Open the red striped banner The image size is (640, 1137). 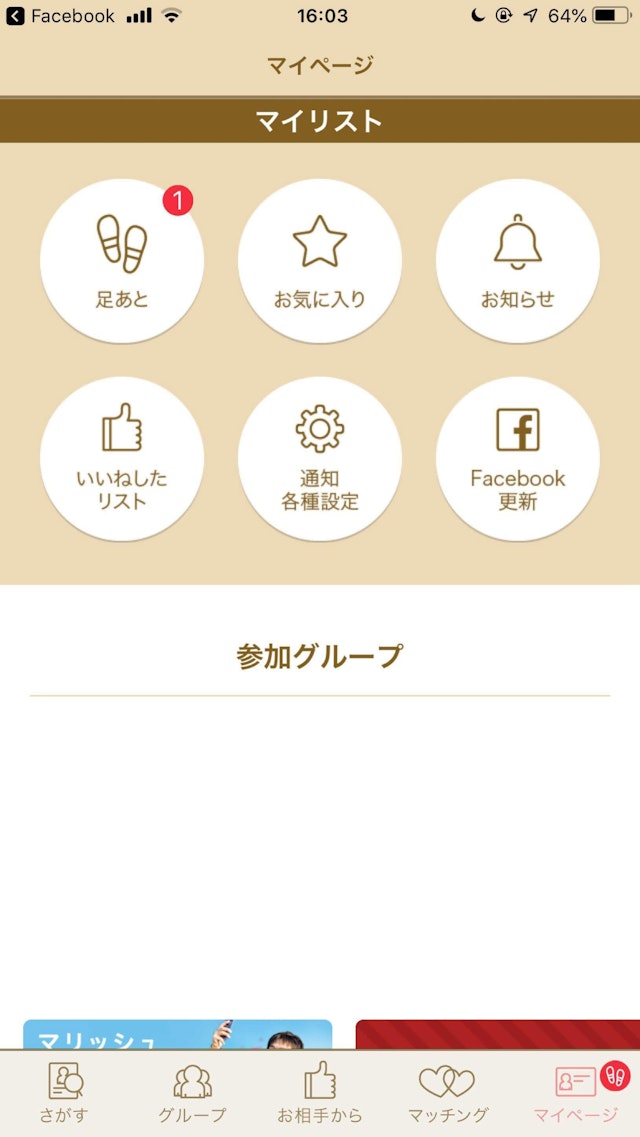click(497, 1034)
